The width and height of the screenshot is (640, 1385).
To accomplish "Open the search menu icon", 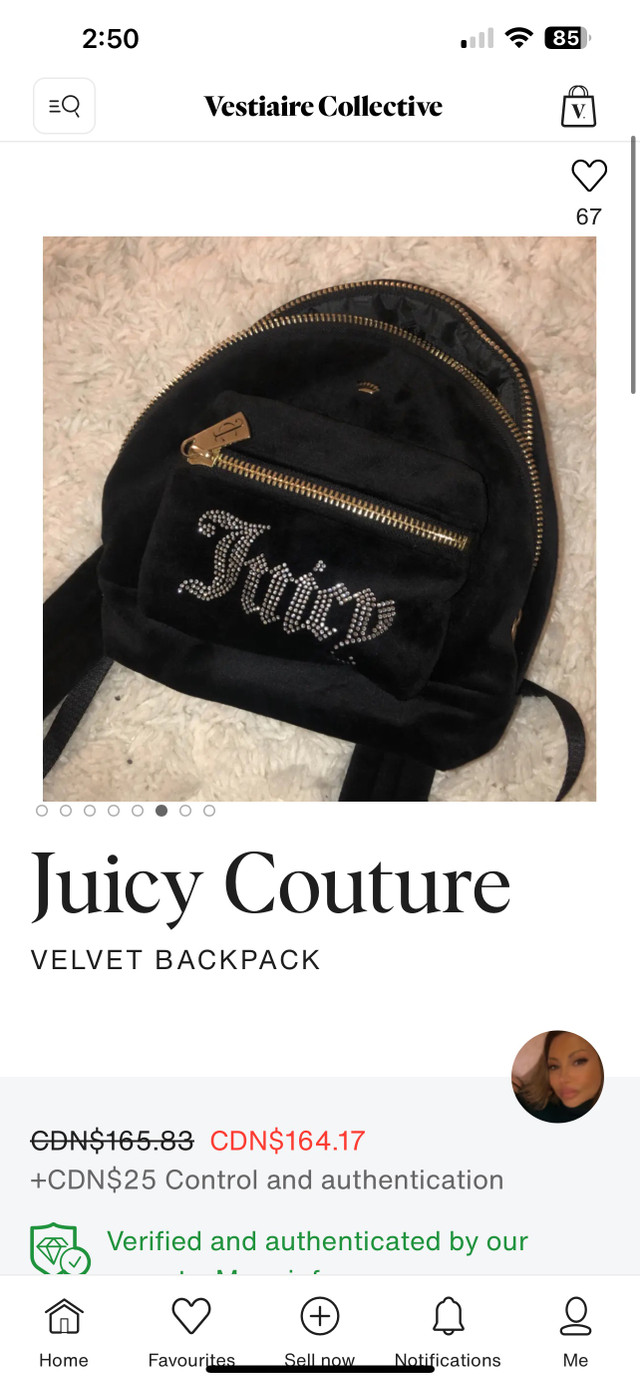I will pyautogui.click(x=64, y=106).
